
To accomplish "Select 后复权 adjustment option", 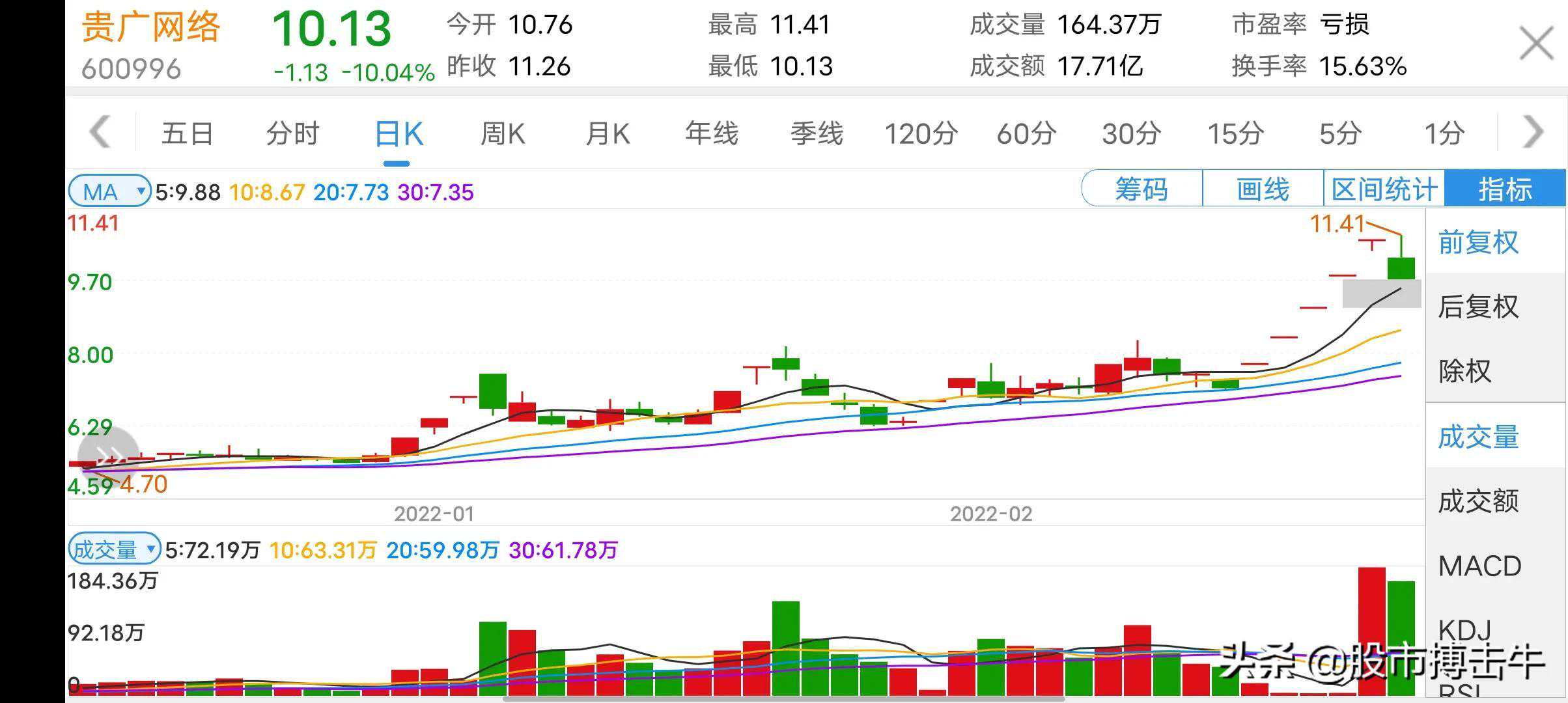I will pos(1478,307).
